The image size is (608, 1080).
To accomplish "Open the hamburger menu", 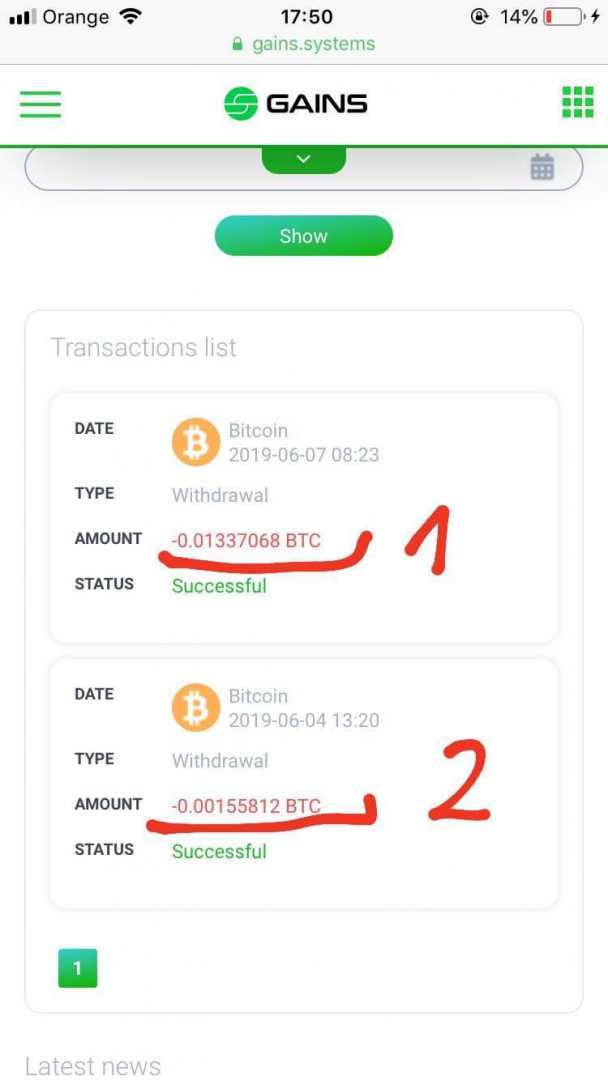I will (40, 103).
